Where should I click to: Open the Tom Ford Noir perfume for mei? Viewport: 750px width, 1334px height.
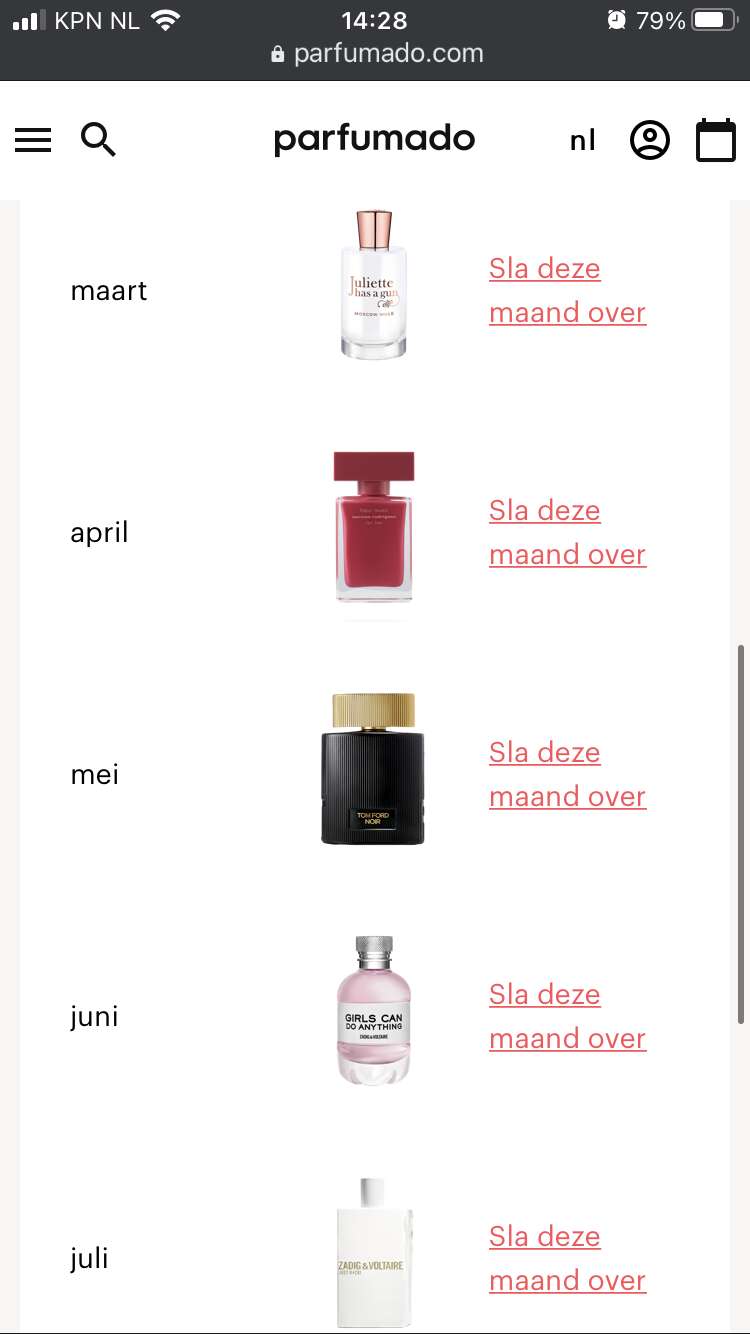point(373,769)
